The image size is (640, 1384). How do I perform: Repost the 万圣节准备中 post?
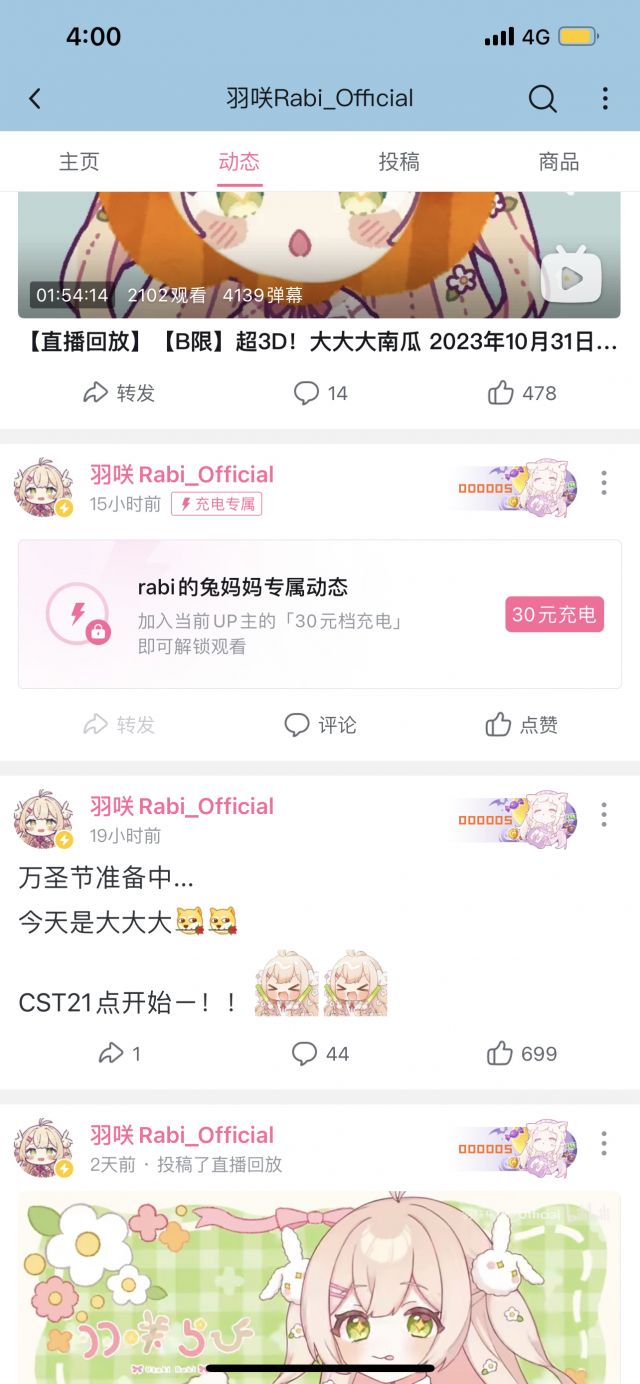(x=119, y=1053)
